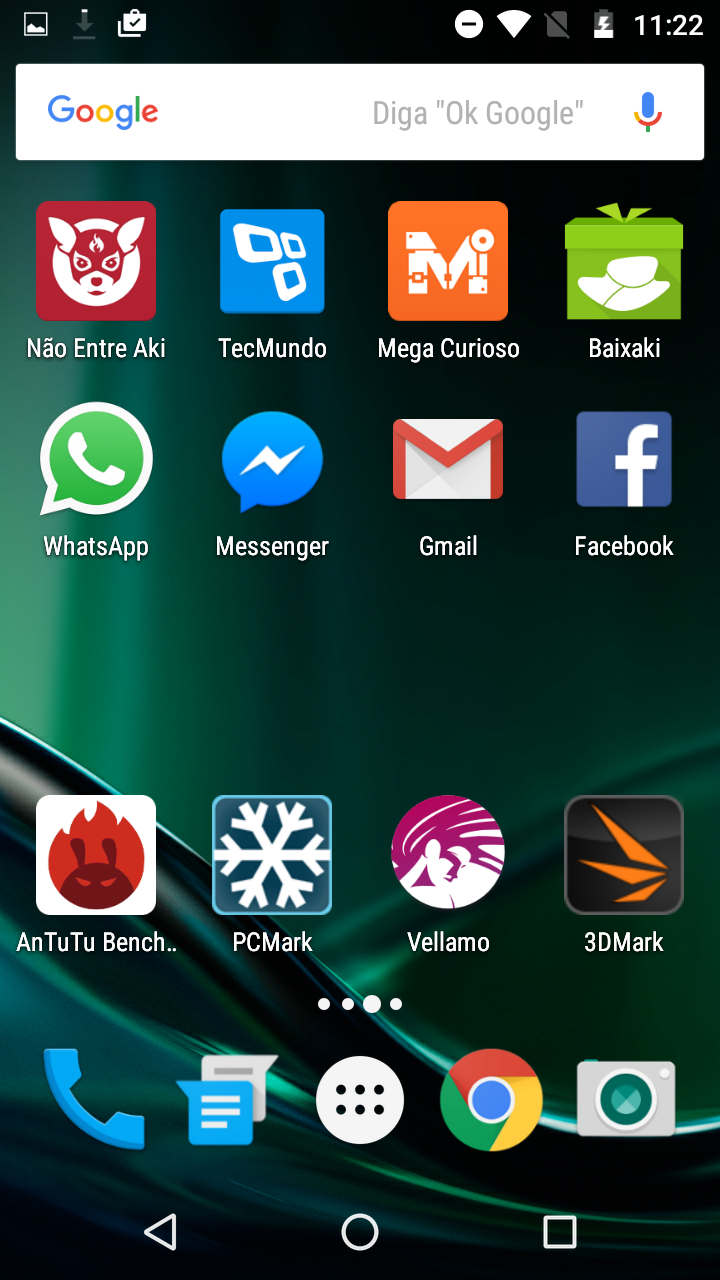
Task: Open the Mega Curioso app
Action: pyautogui.click(x=448, y=261)
